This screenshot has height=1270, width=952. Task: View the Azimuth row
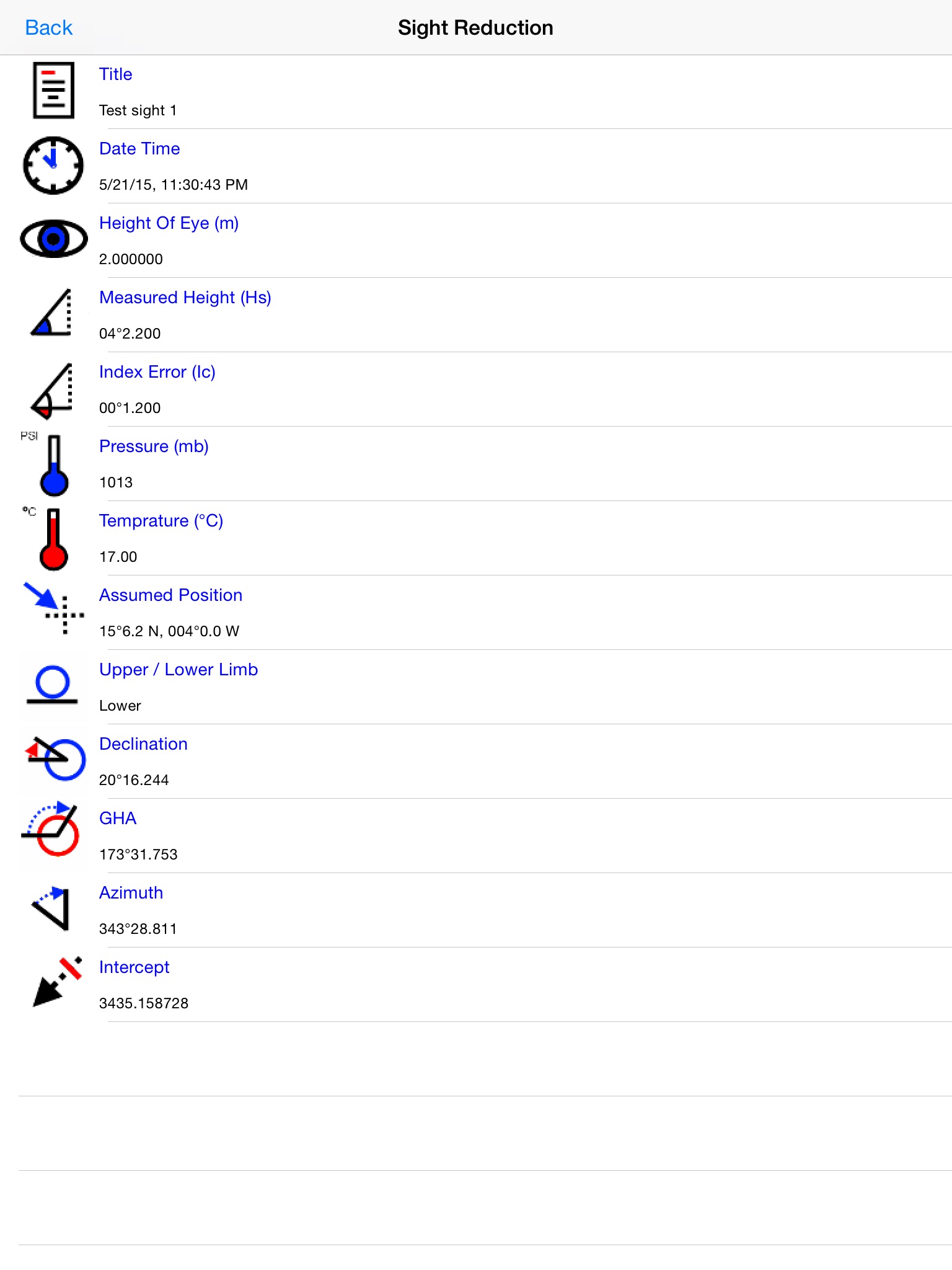point(476,910)
